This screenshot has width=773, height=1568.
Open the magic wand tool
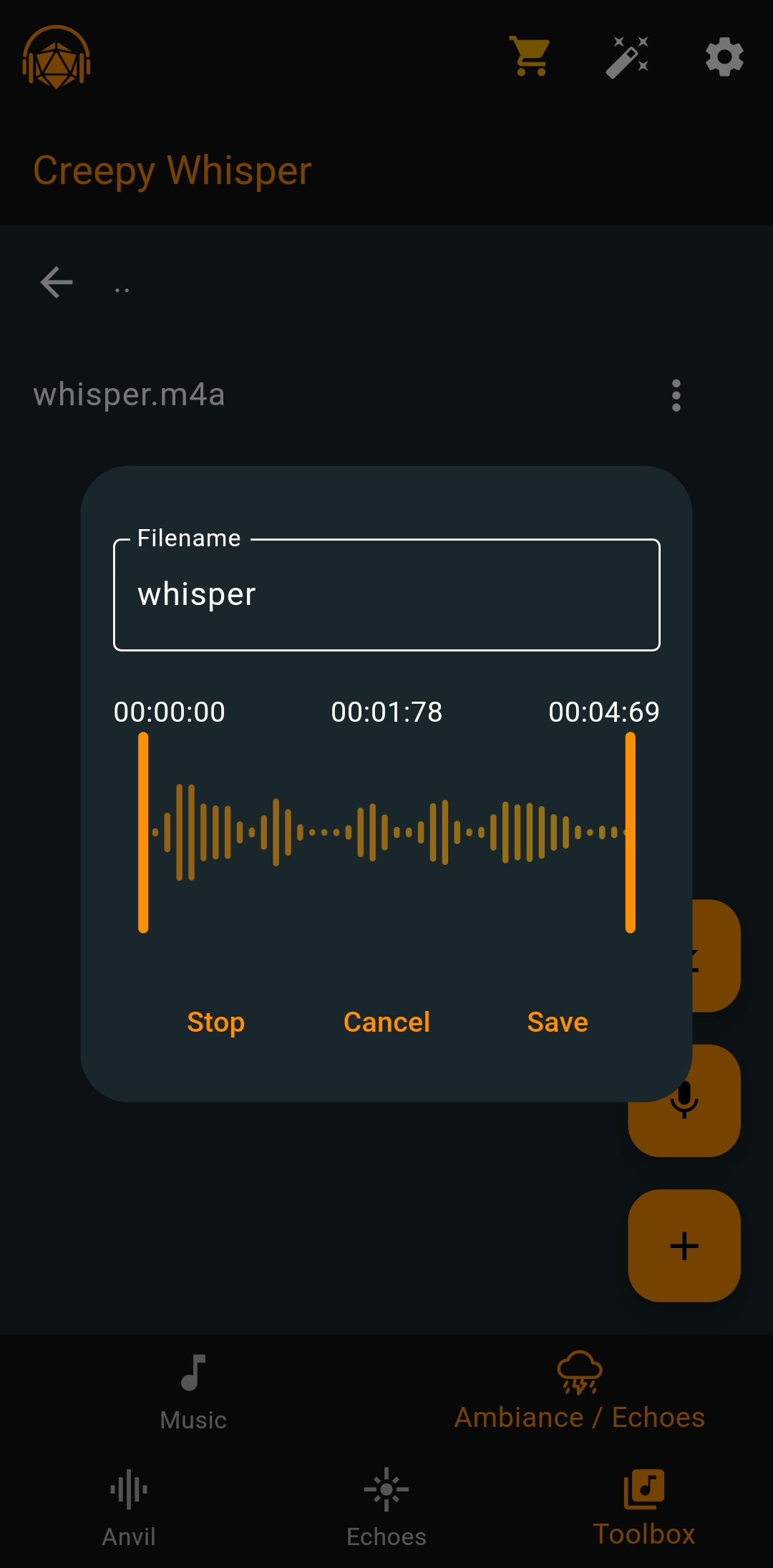pyautogui.click(x=627, y=57)
